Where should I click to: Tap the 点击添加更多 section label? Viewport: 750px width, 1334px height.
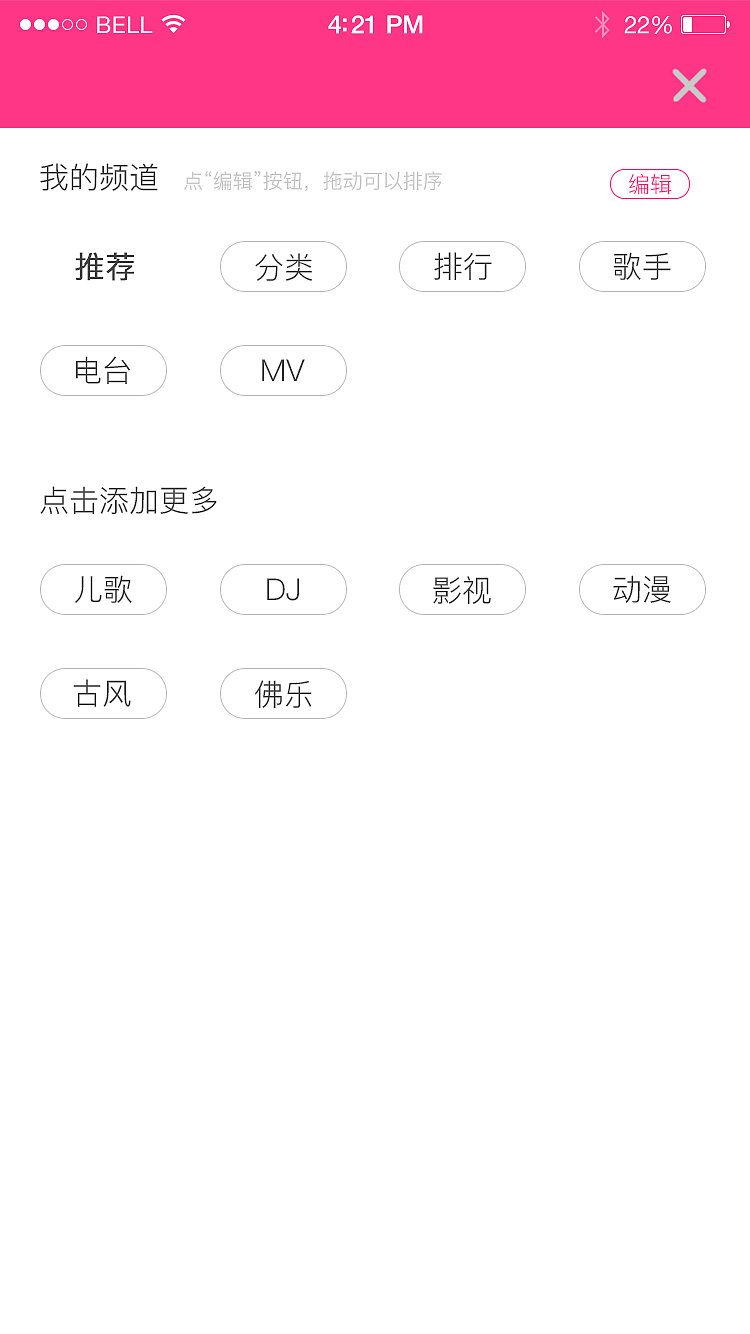pyautogui.click(x=130, y=501)
